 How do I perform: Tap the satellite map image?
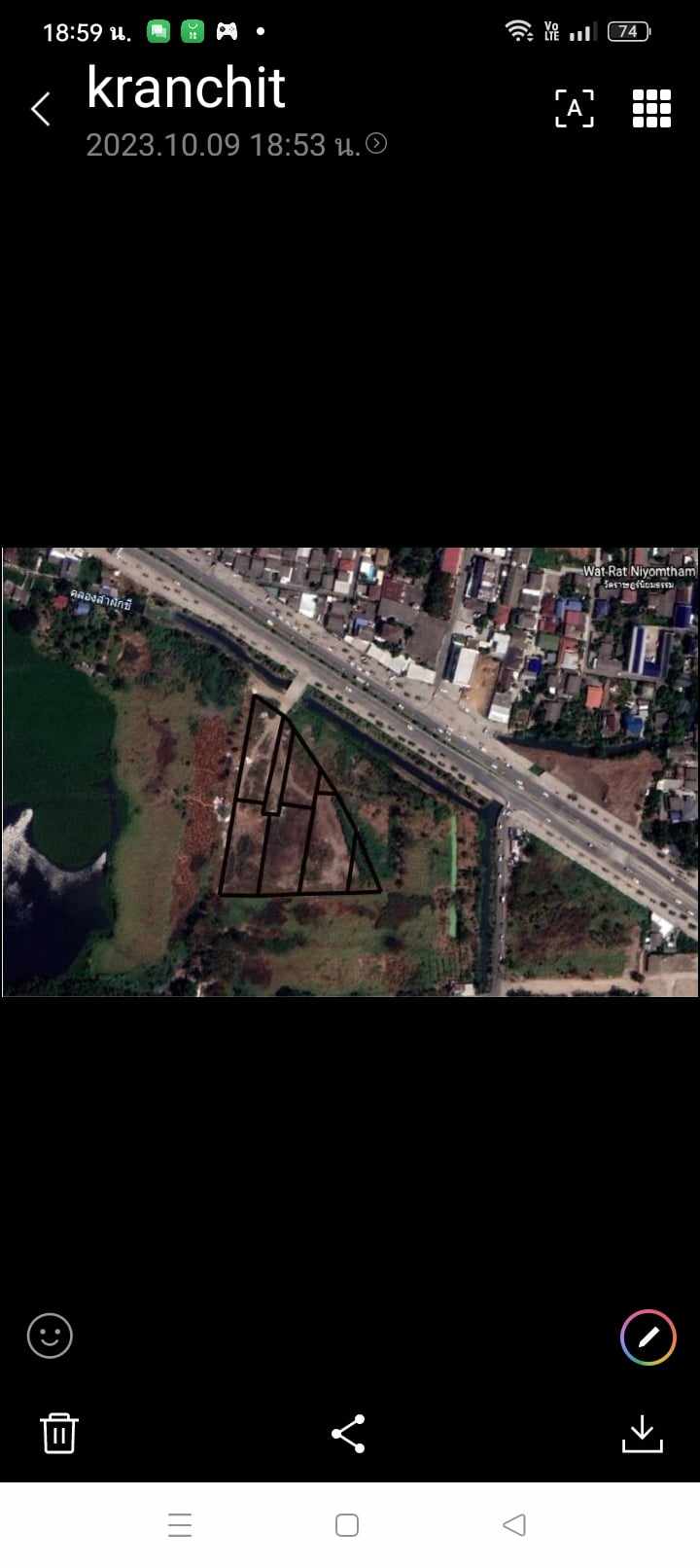(x=350, y=771)
